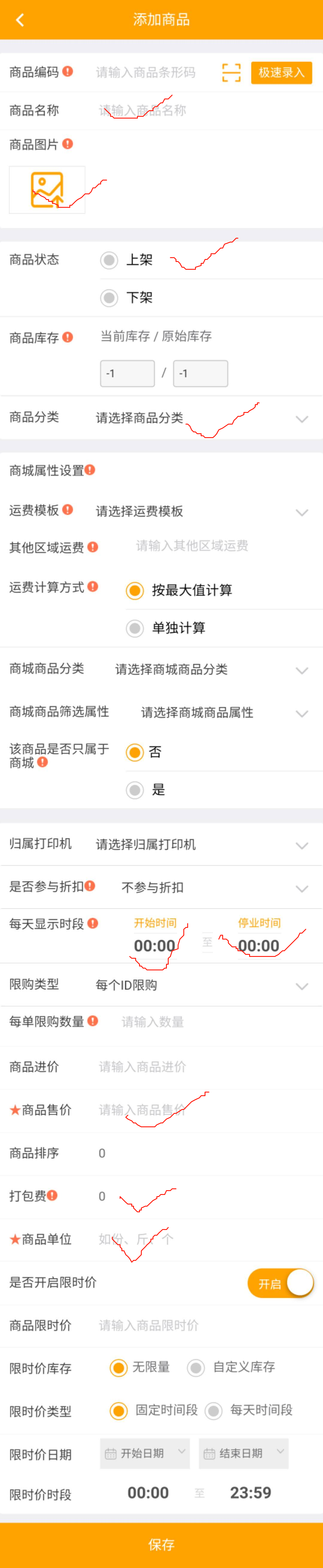Select 下架 product status
The image size is (323, 1568).
coord(109,298)
